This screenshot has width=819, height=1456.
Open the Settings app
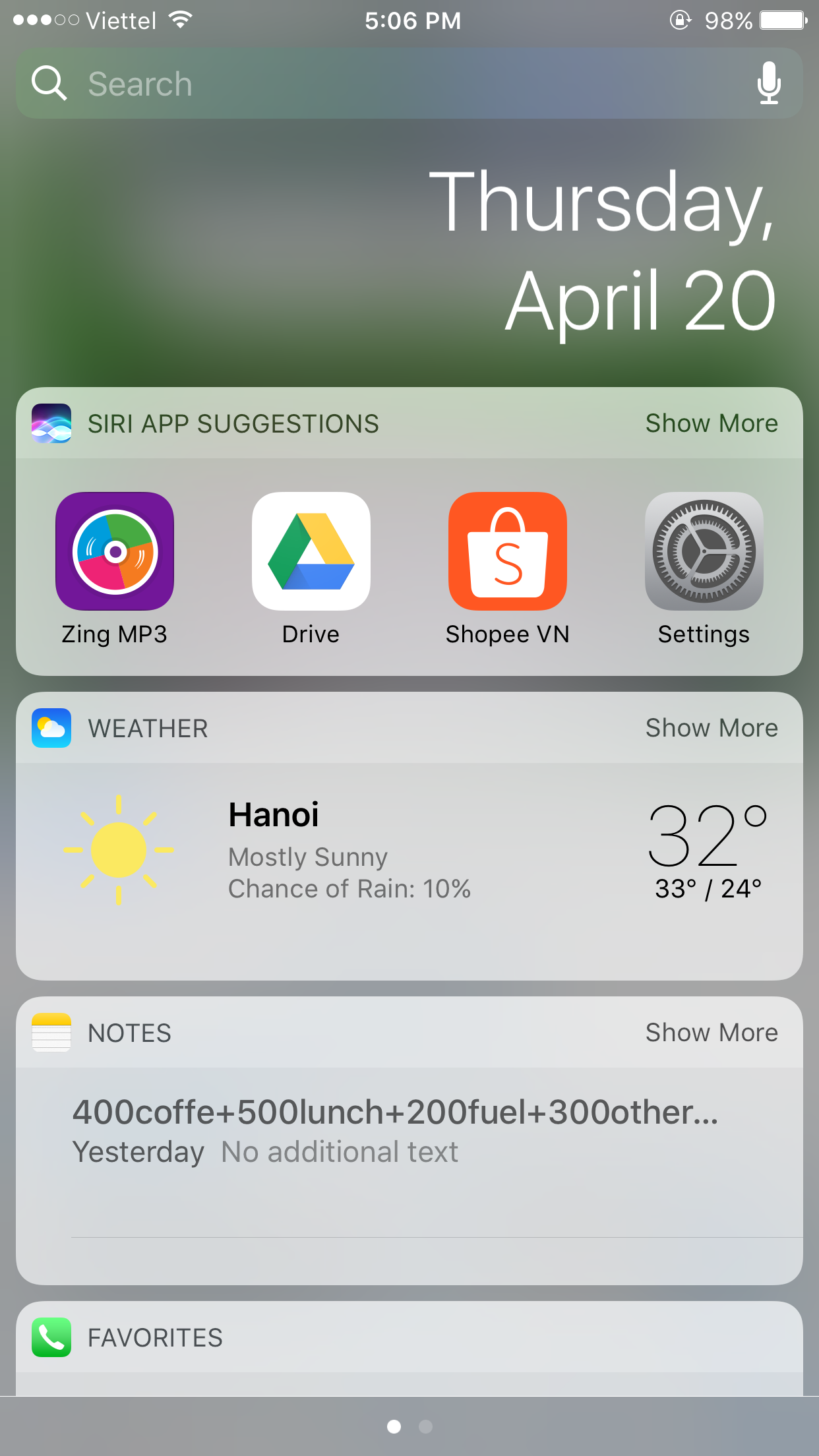704,551
